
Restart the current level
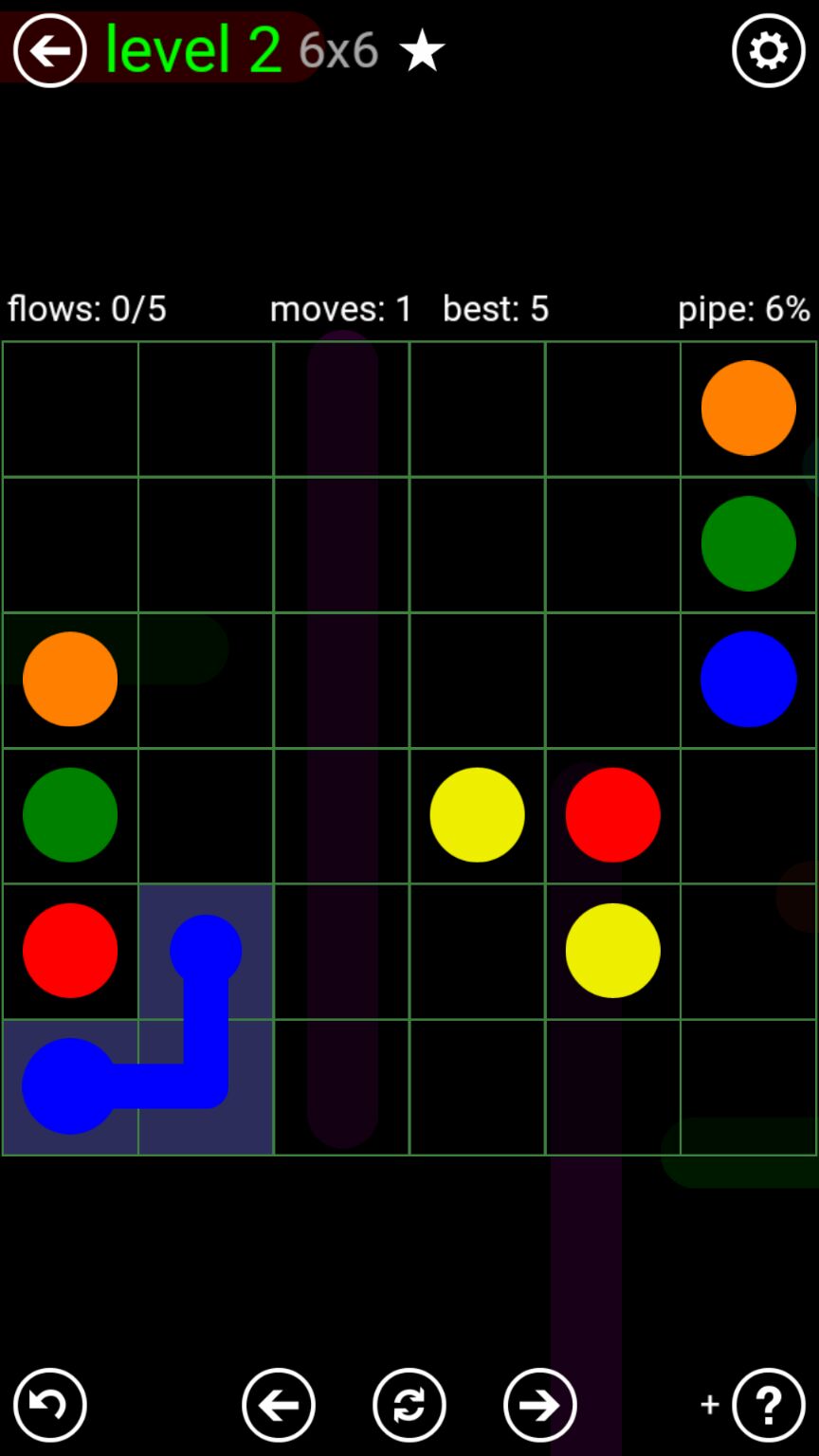point(409,1405)
